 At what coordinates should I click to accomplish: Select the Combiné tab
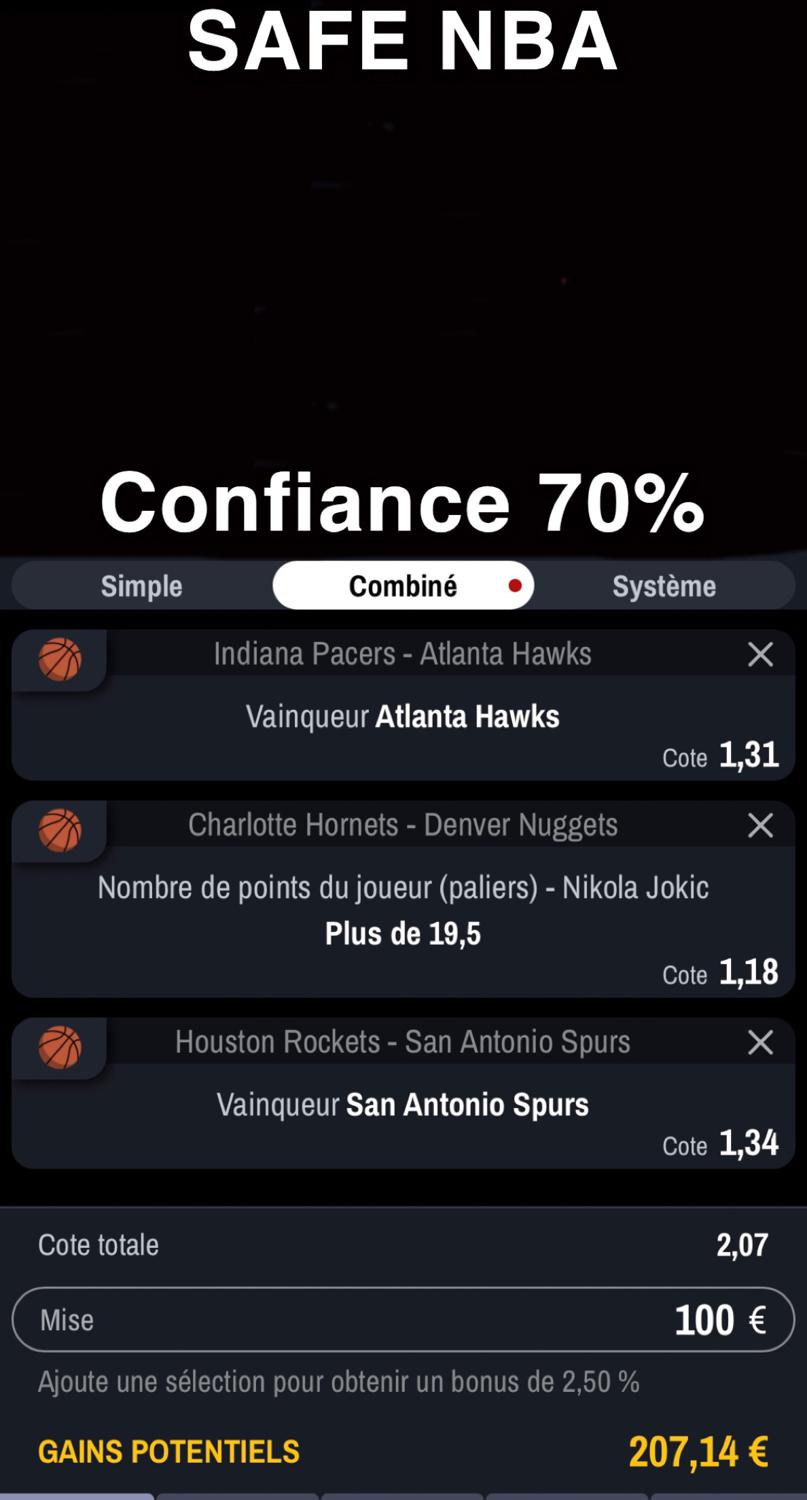403,586
